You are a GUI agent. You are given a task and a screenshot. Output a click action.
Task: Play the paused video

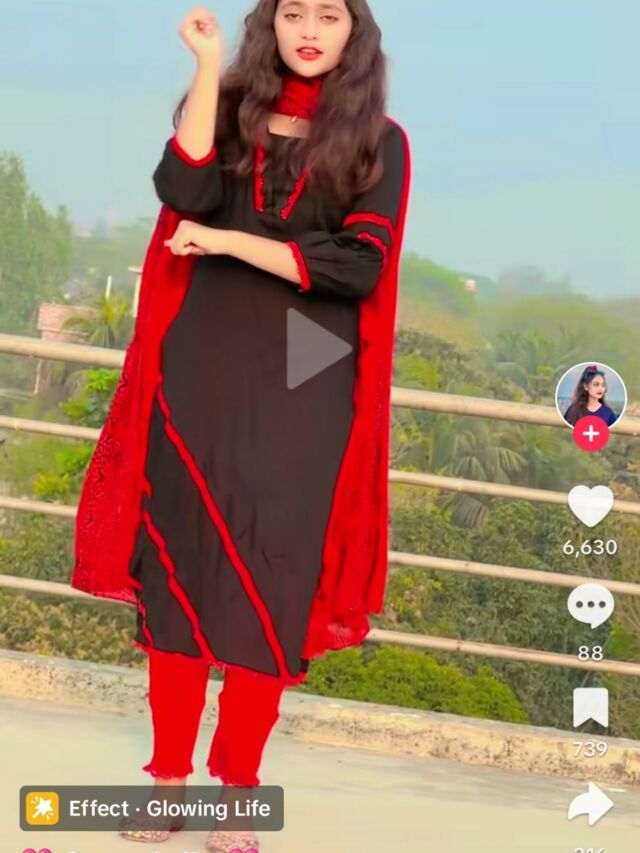pos(318,349)
